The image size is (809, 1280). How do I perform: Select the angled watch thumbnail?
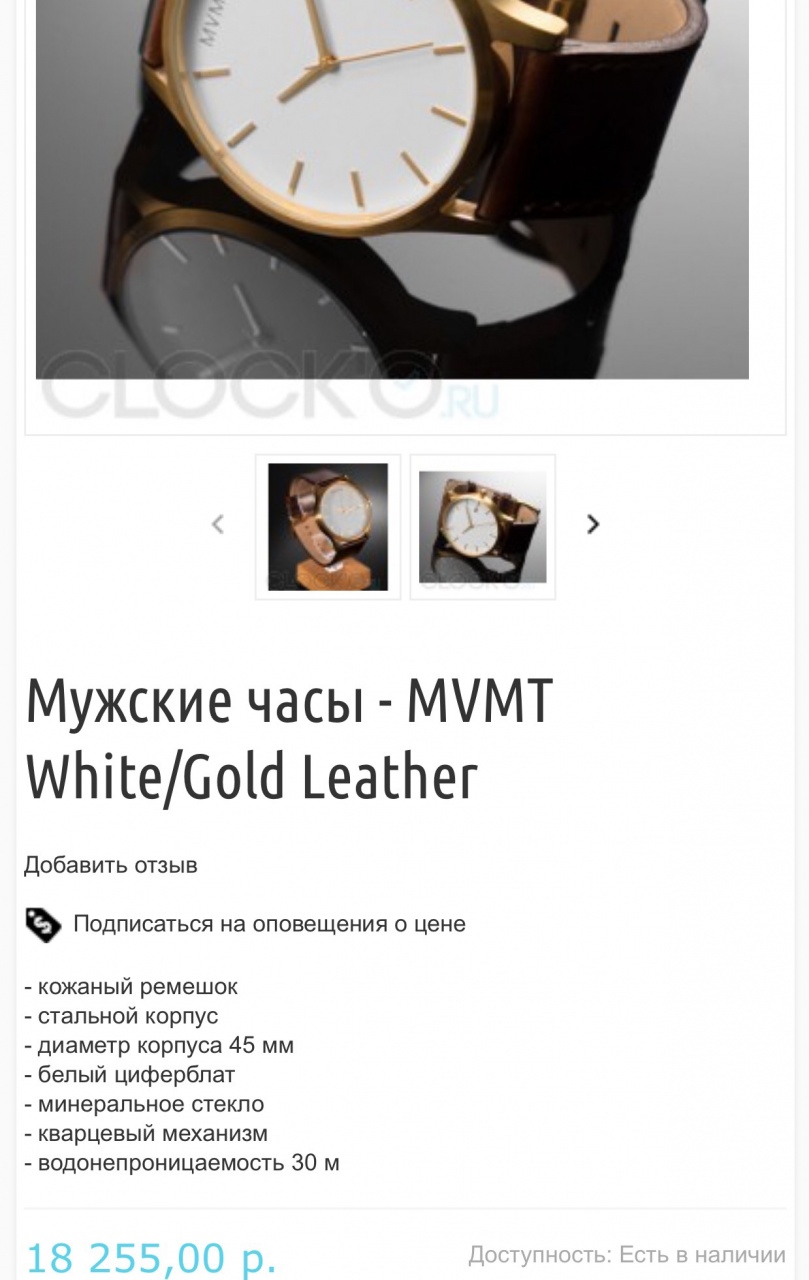(483, 527)
